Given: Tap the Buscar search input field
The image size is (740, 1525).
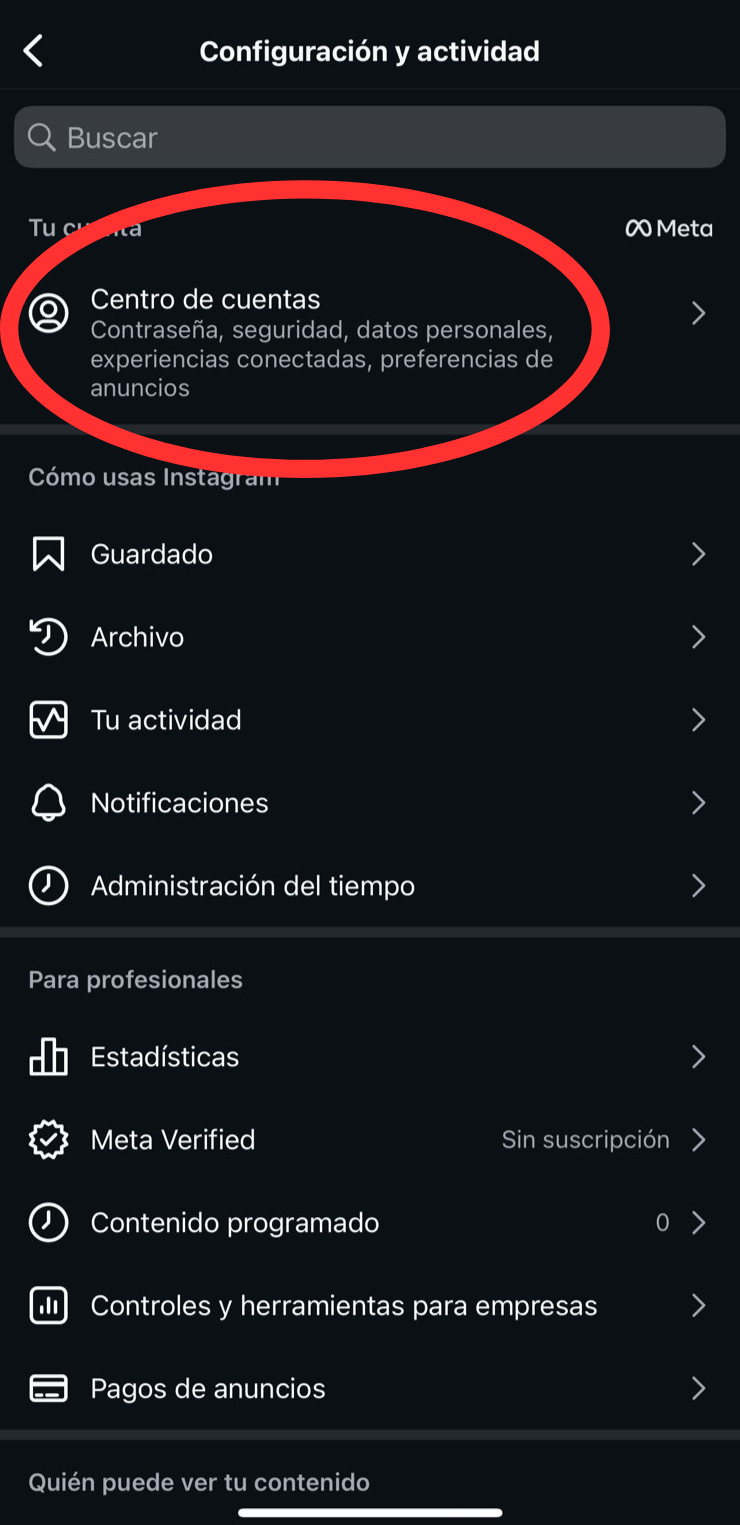Looking at the screenshot, I should [370, 137].
